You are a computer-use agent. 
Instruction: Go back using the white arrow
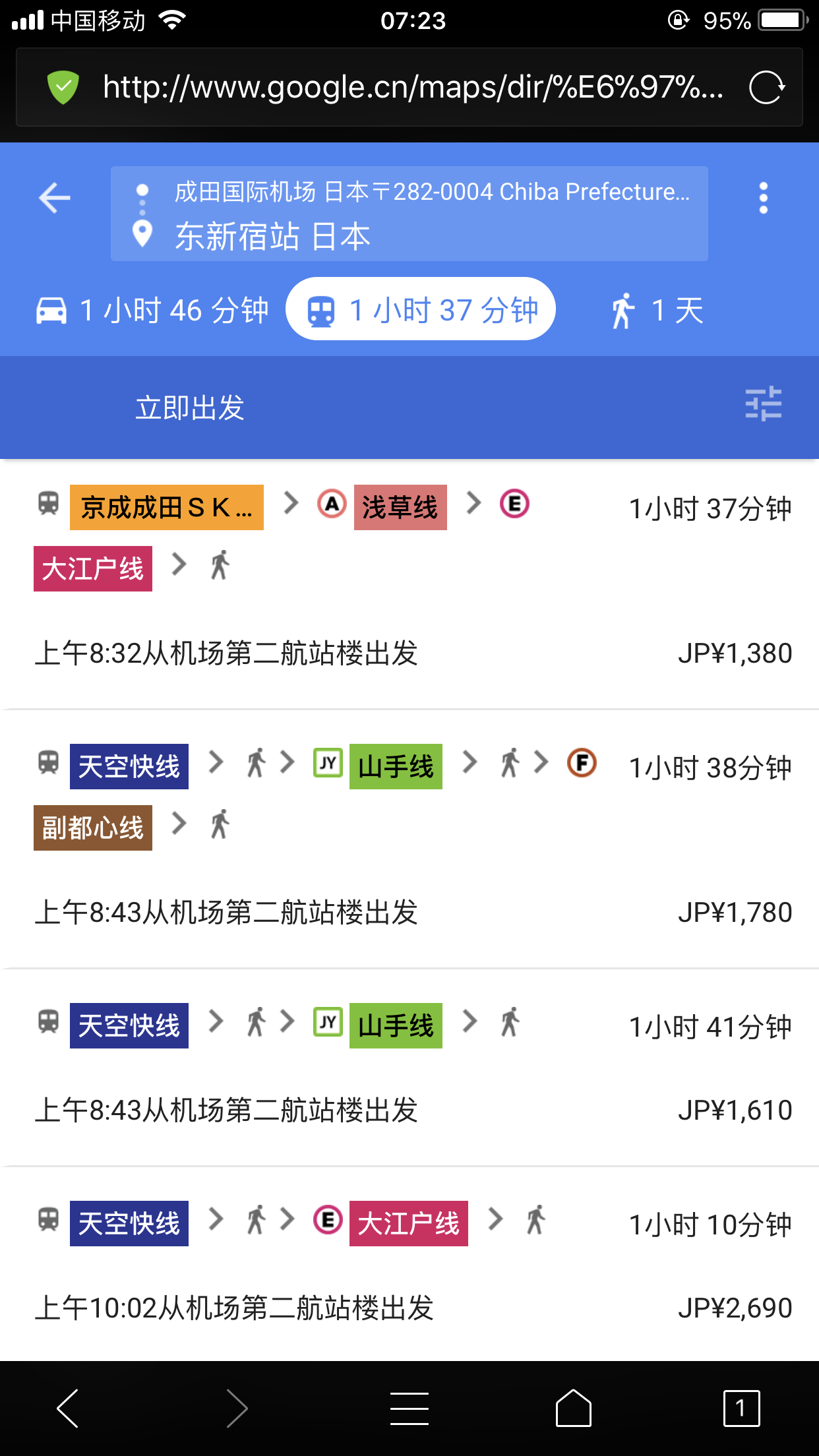pyautogui.click(x=55, y=198)
